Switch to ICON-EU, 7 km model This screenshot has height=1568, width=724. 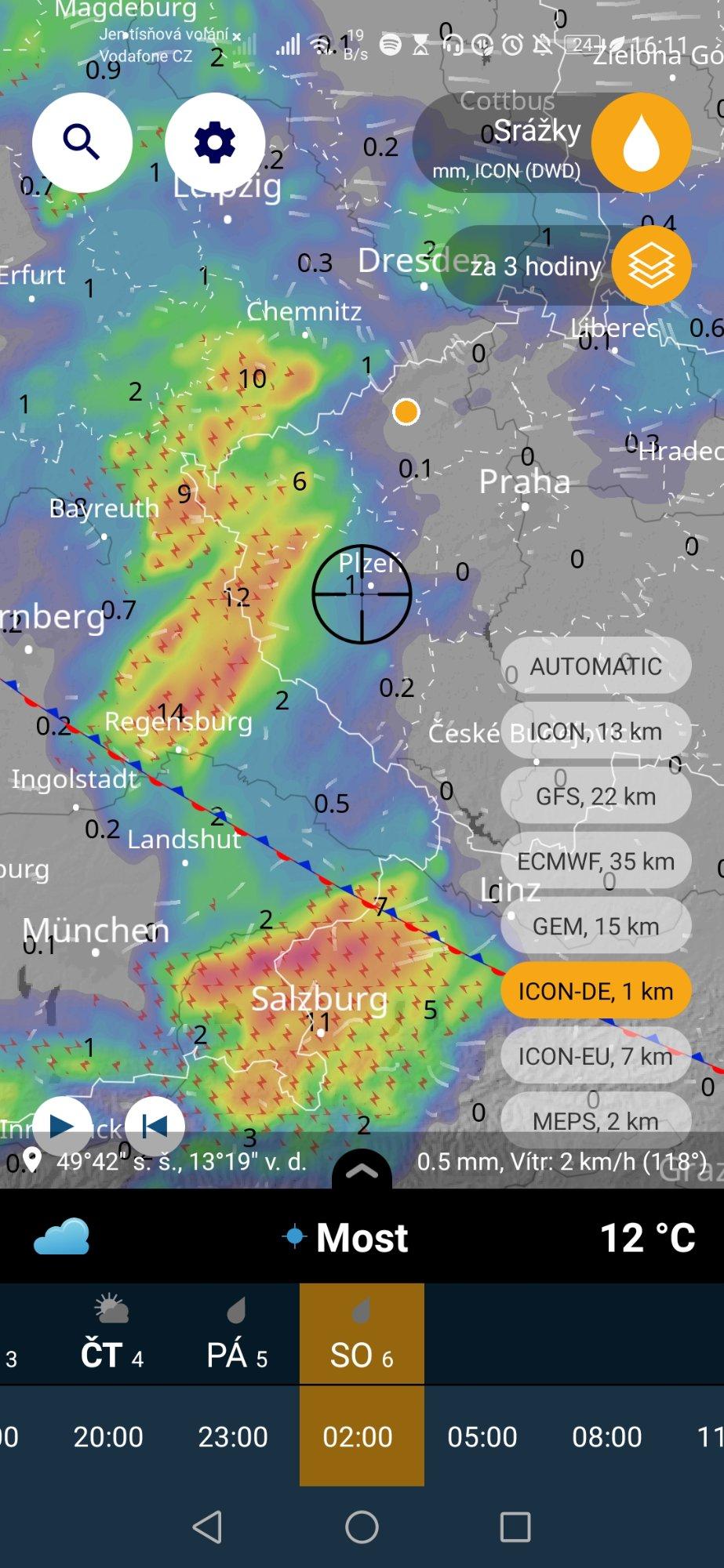[595, 1056]
